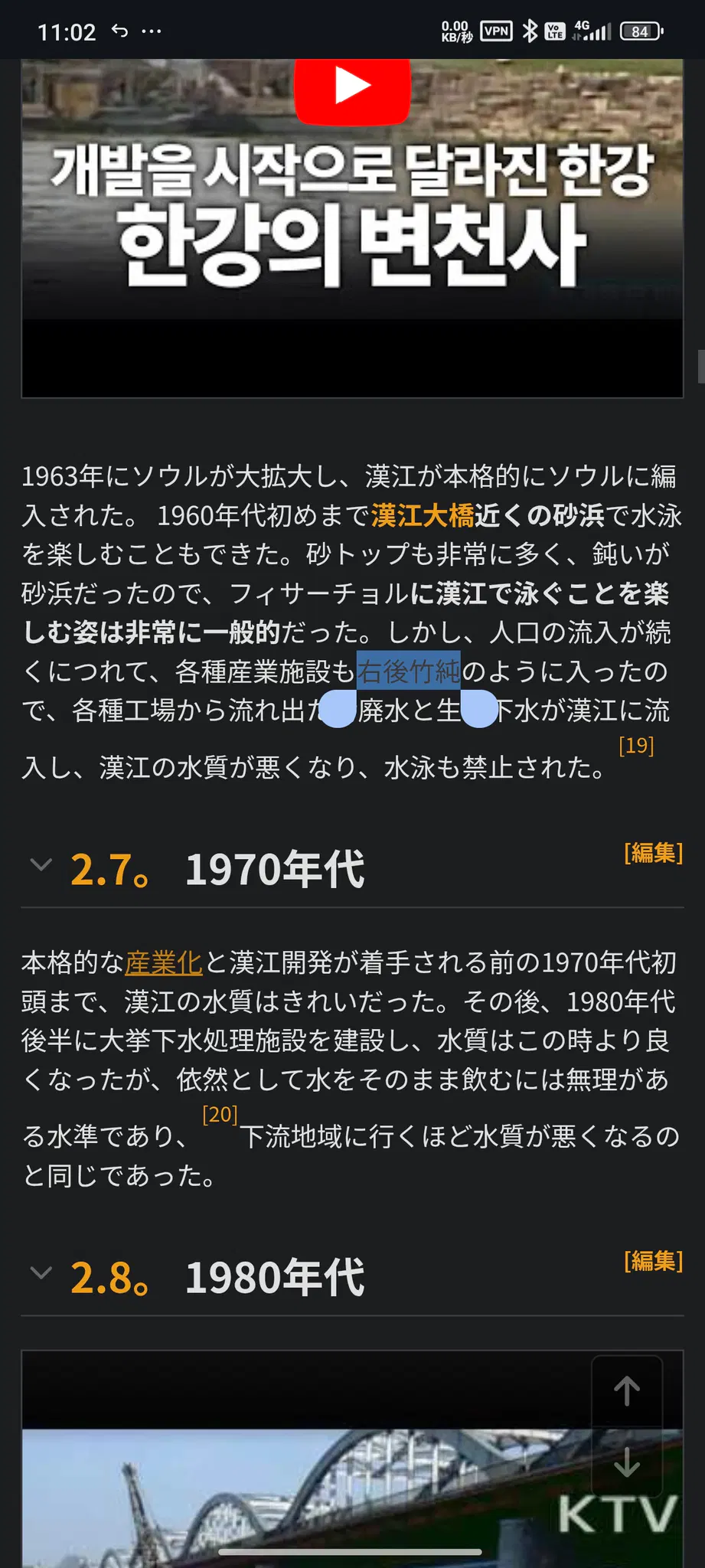
Task: Jump to top with up arrow
Action: pyautogui.click(x=627, y=1391)
